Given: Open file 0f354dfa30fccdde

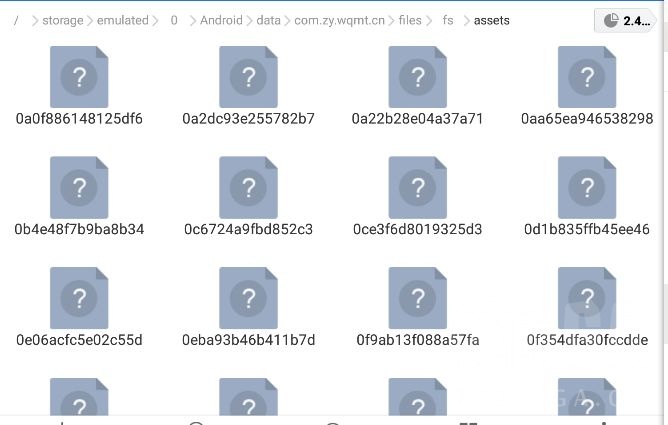Looking at the screenshot, I should coord(586,299).
